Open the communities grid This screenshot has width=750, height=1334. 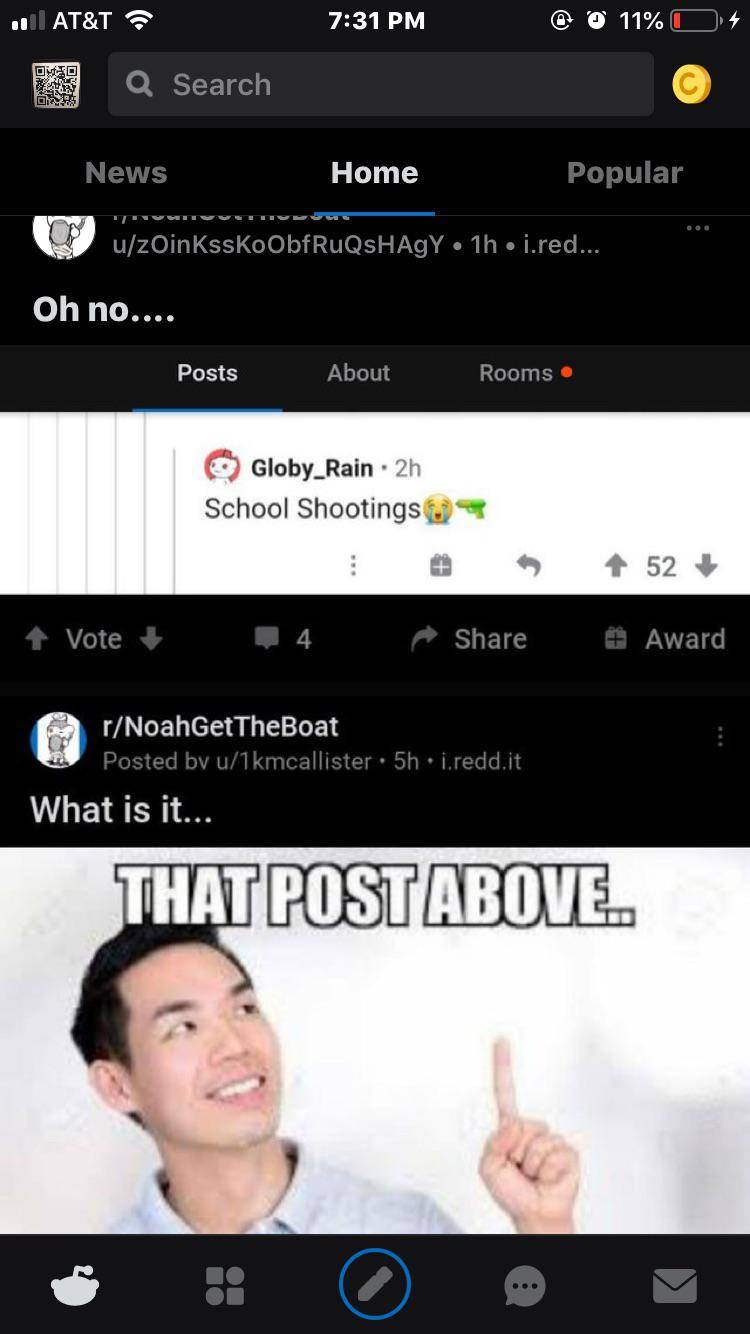[224, 1285]
